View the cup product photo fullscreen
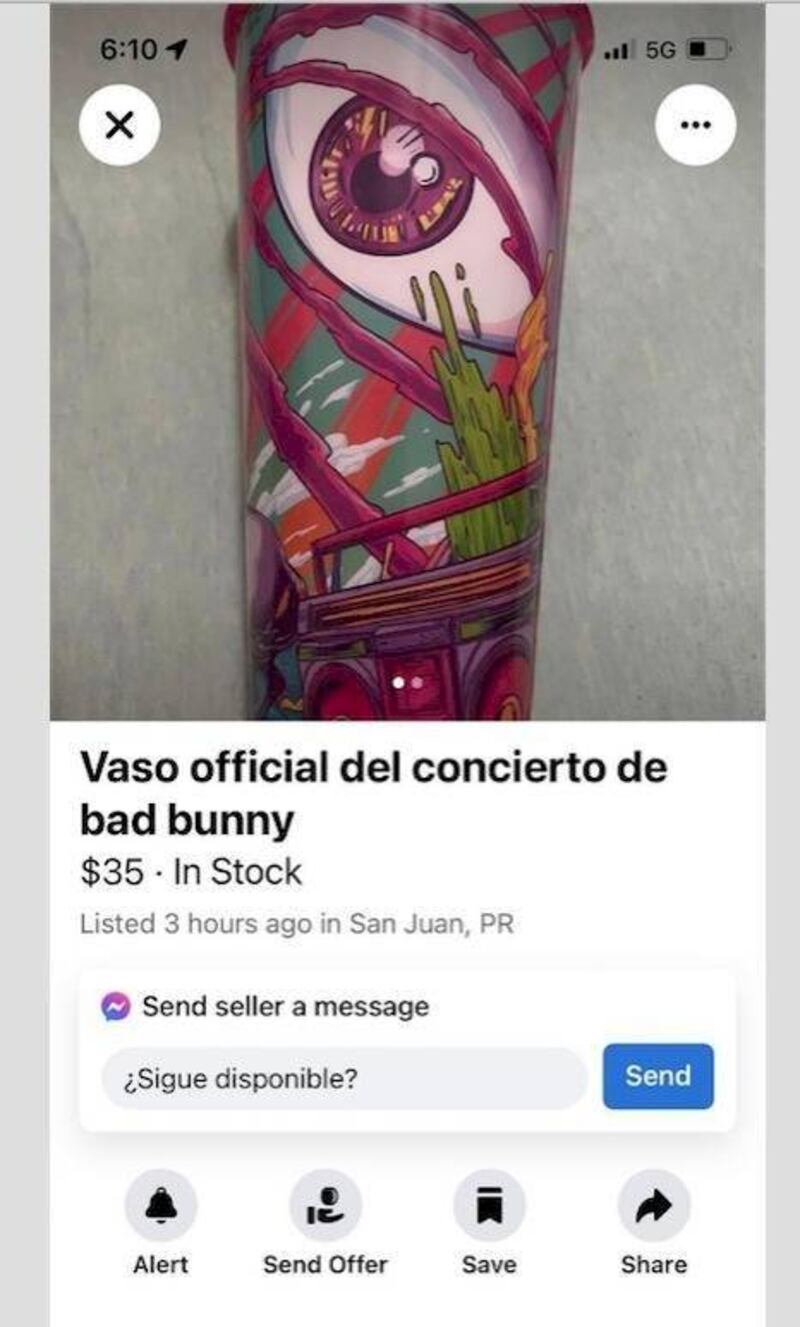The width and height of the screenshot is (800, 1327). tap(407, 400)
